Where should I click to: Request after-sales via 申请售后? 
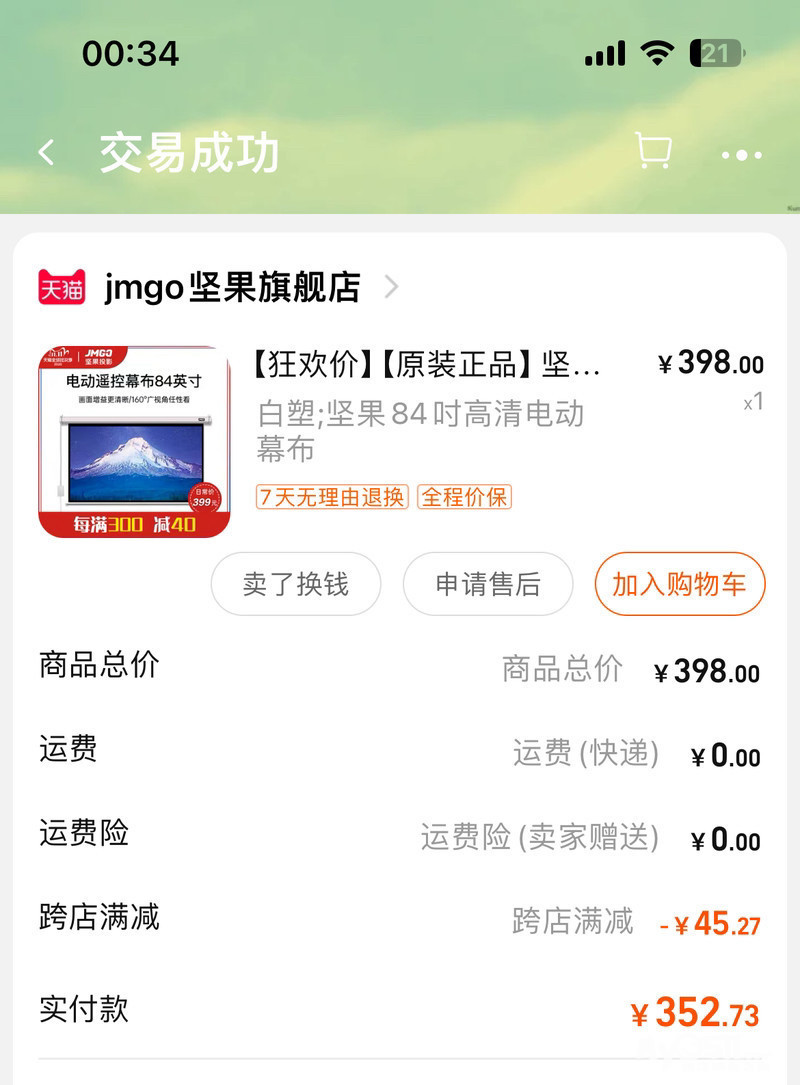point(488,584)
